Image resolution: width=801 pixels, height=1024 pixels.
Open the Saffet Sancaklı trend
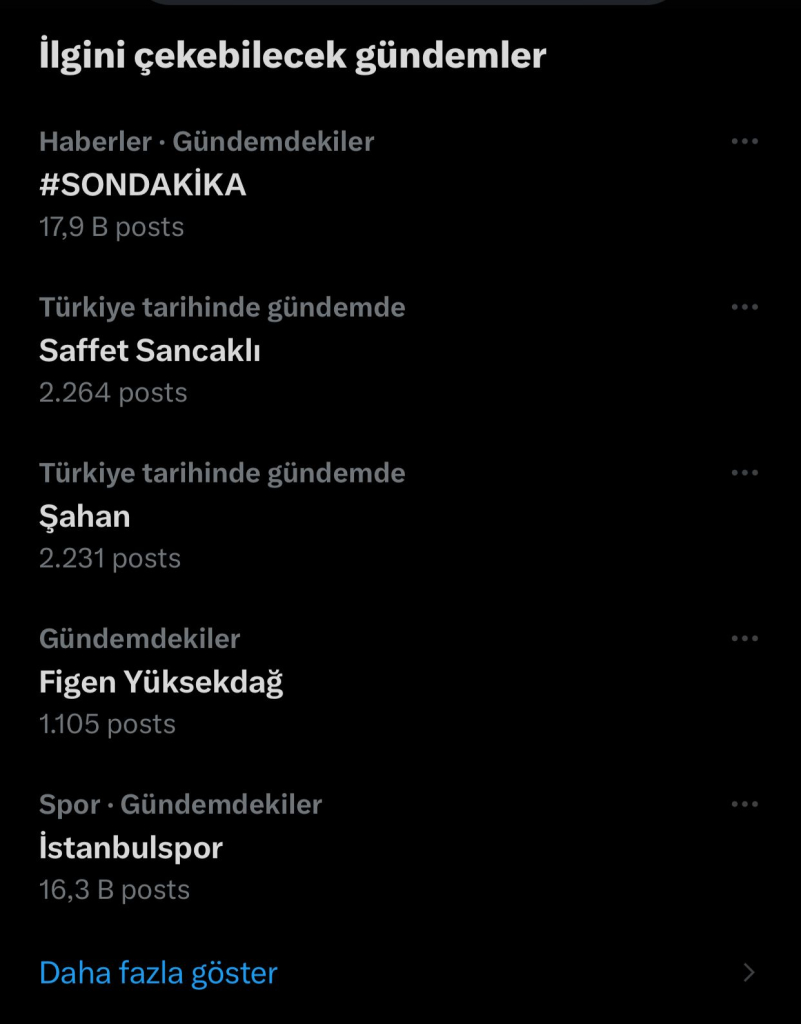click(150, 350)
